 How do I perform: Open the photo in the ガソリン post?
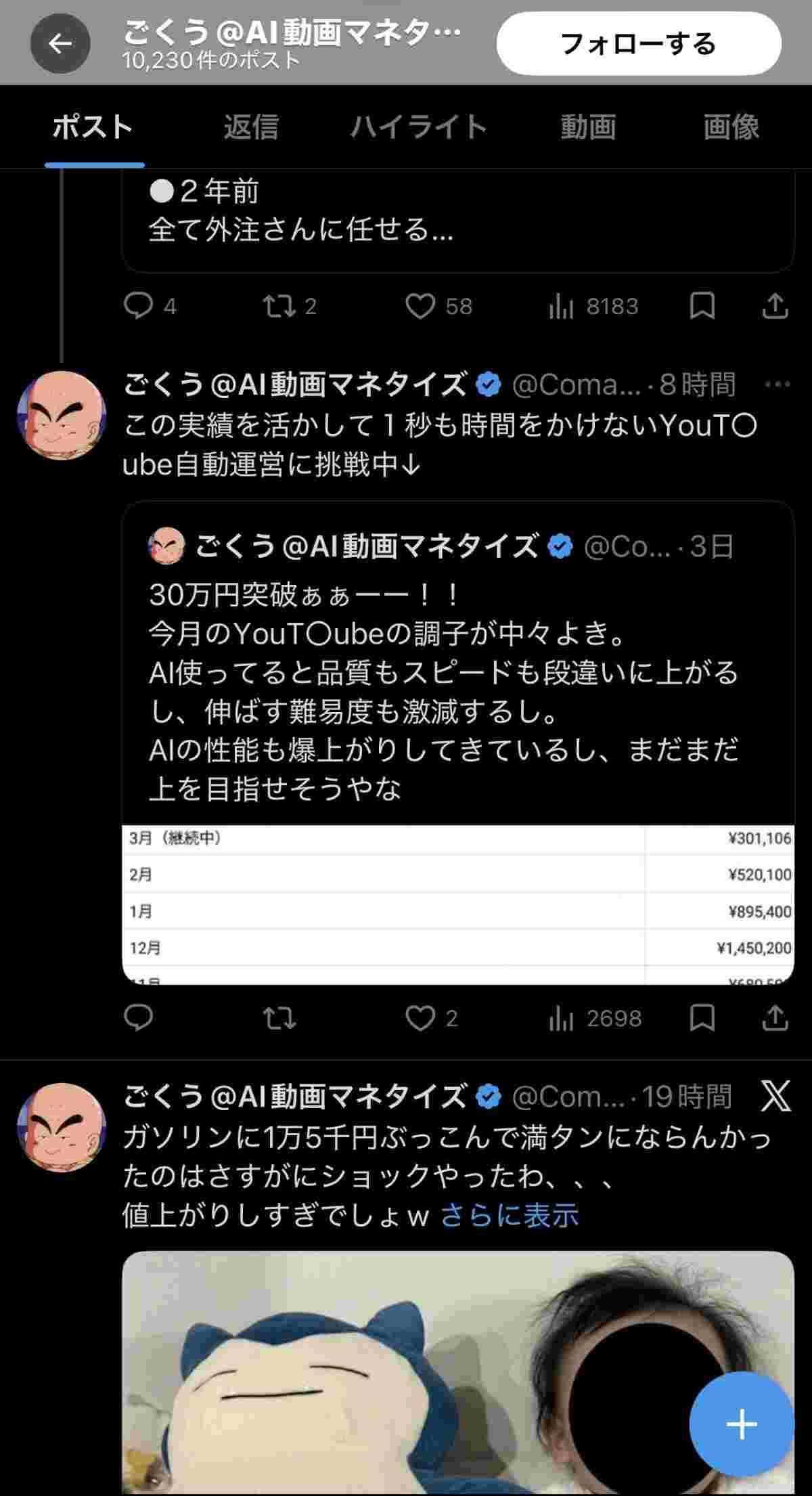pos(406,1374)
